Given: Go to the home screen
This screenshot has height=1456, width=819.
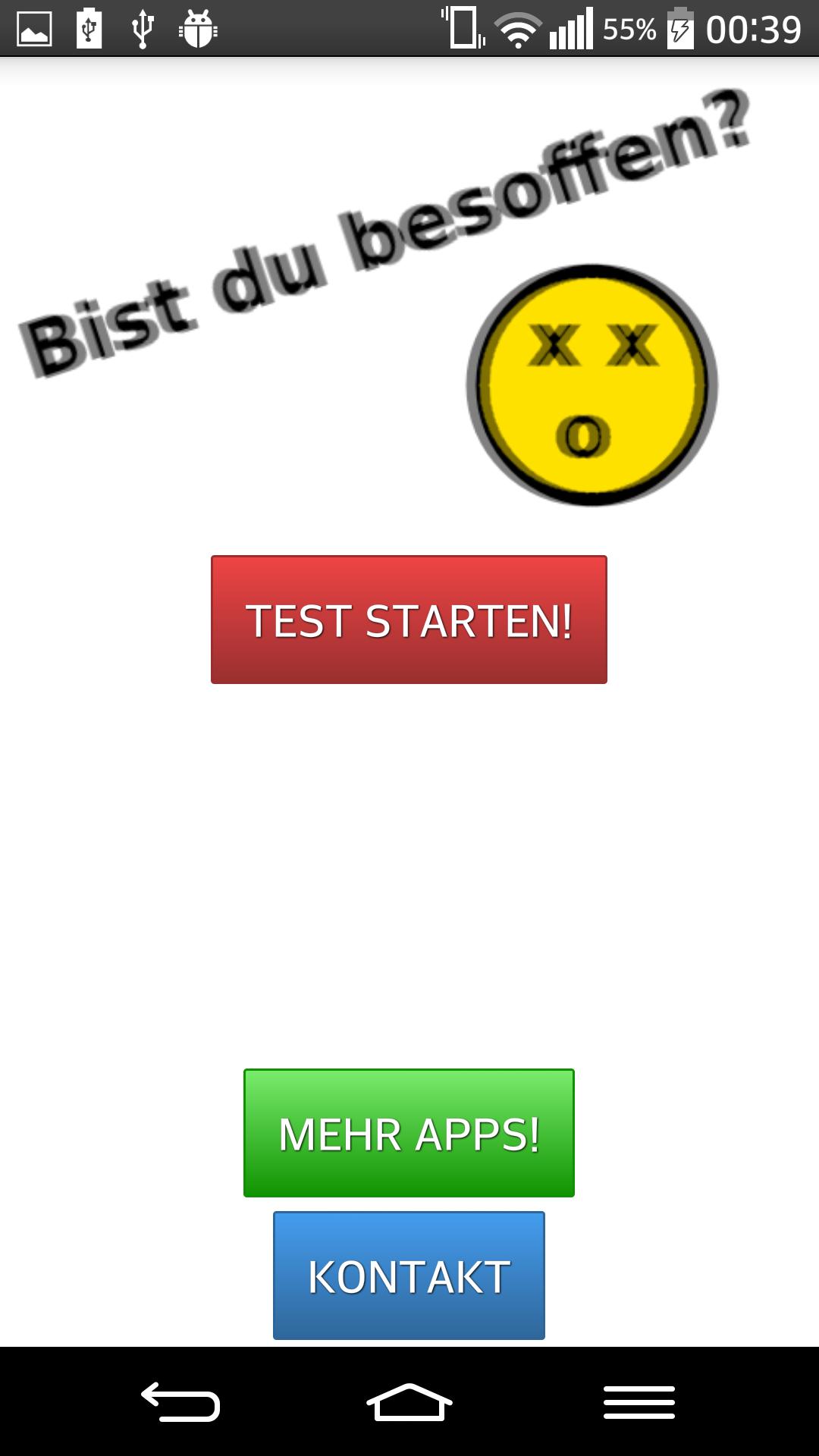Looking at the screenshot, I should point(409,1401).
